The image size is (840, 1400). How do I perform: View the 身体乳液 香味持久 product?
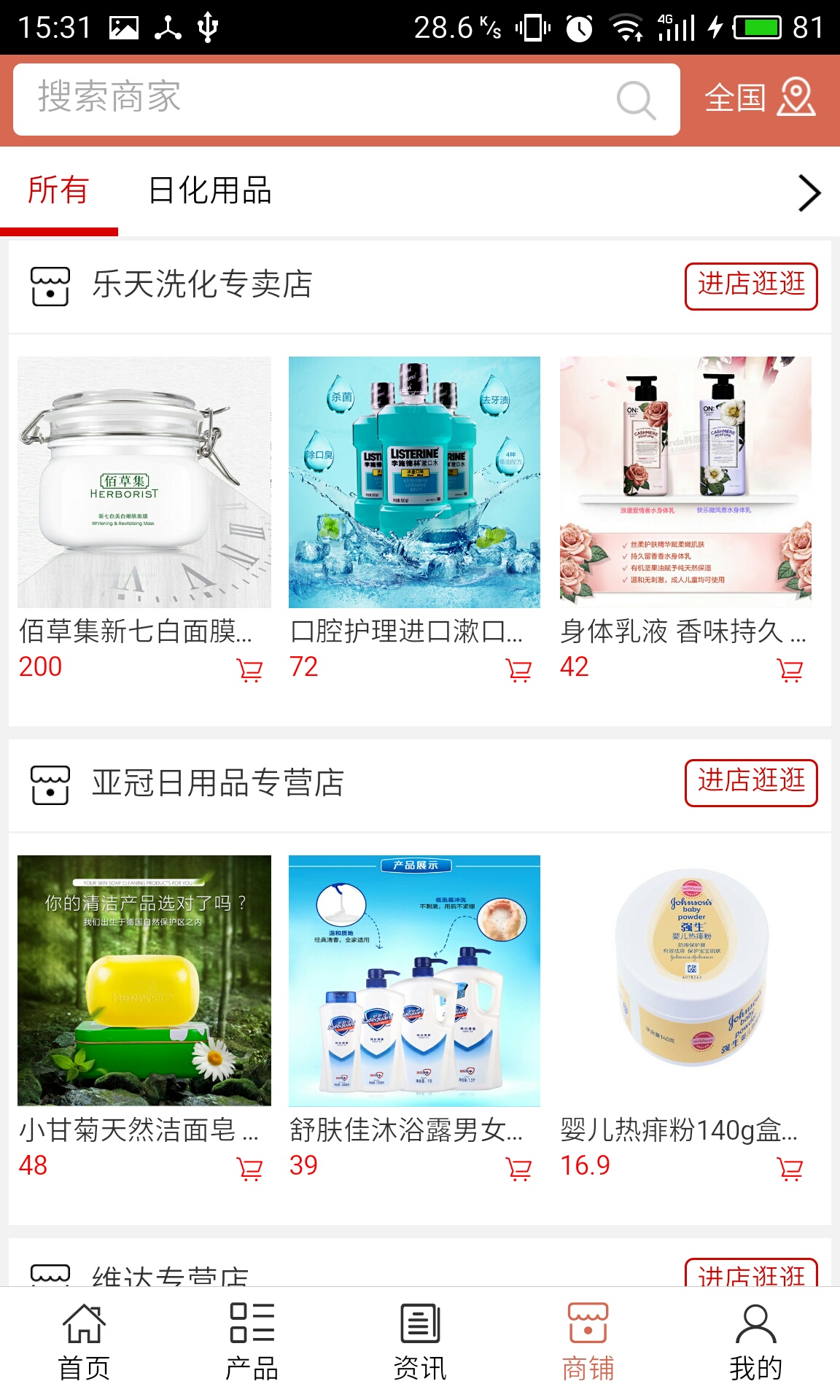tap(685, 483)
